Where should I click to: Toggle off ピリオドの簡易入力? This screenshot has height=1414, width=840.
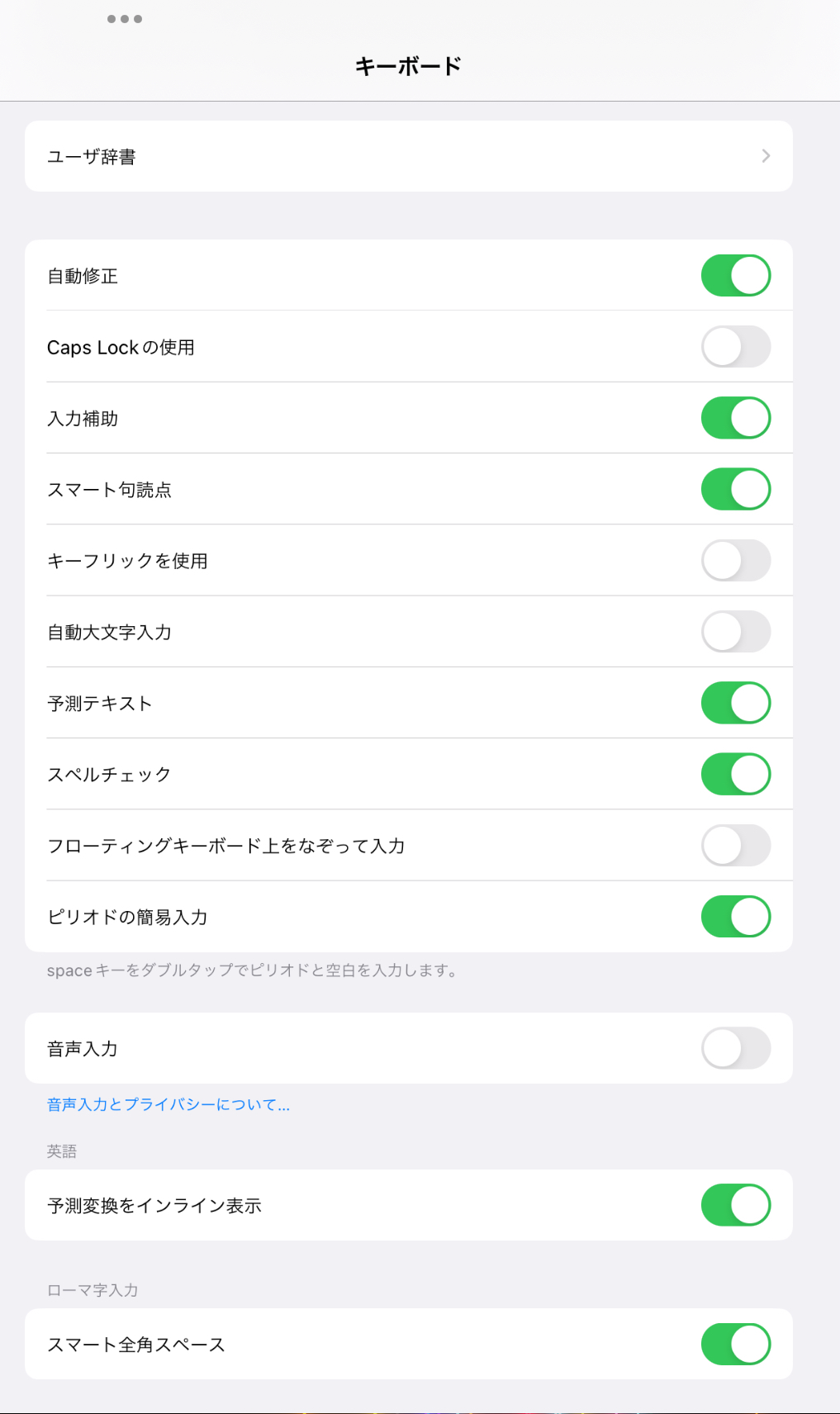pos(735,917)
